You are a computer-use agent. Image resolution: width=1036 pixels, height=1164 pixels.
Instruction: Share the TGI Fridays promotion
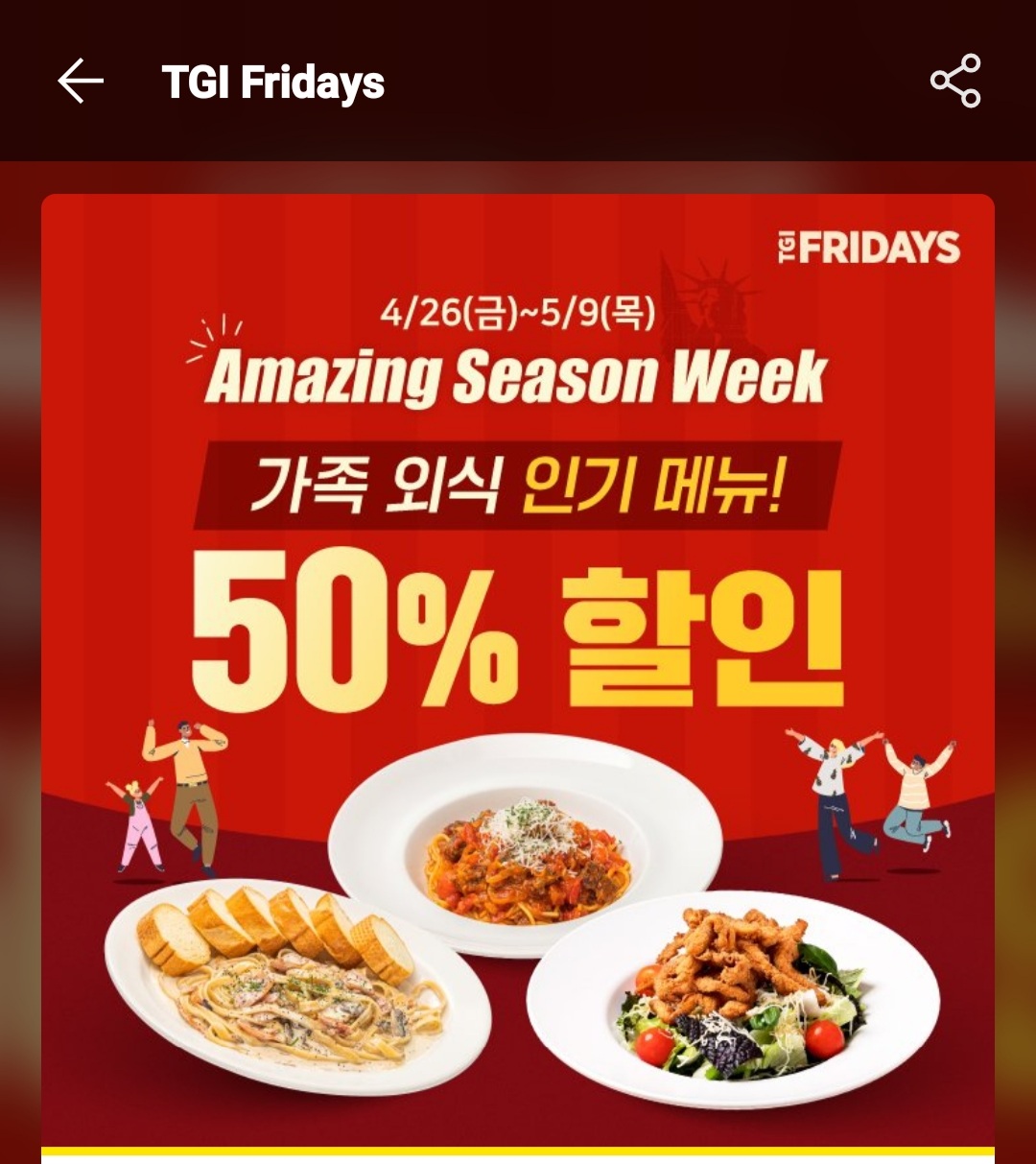(955, 81)
